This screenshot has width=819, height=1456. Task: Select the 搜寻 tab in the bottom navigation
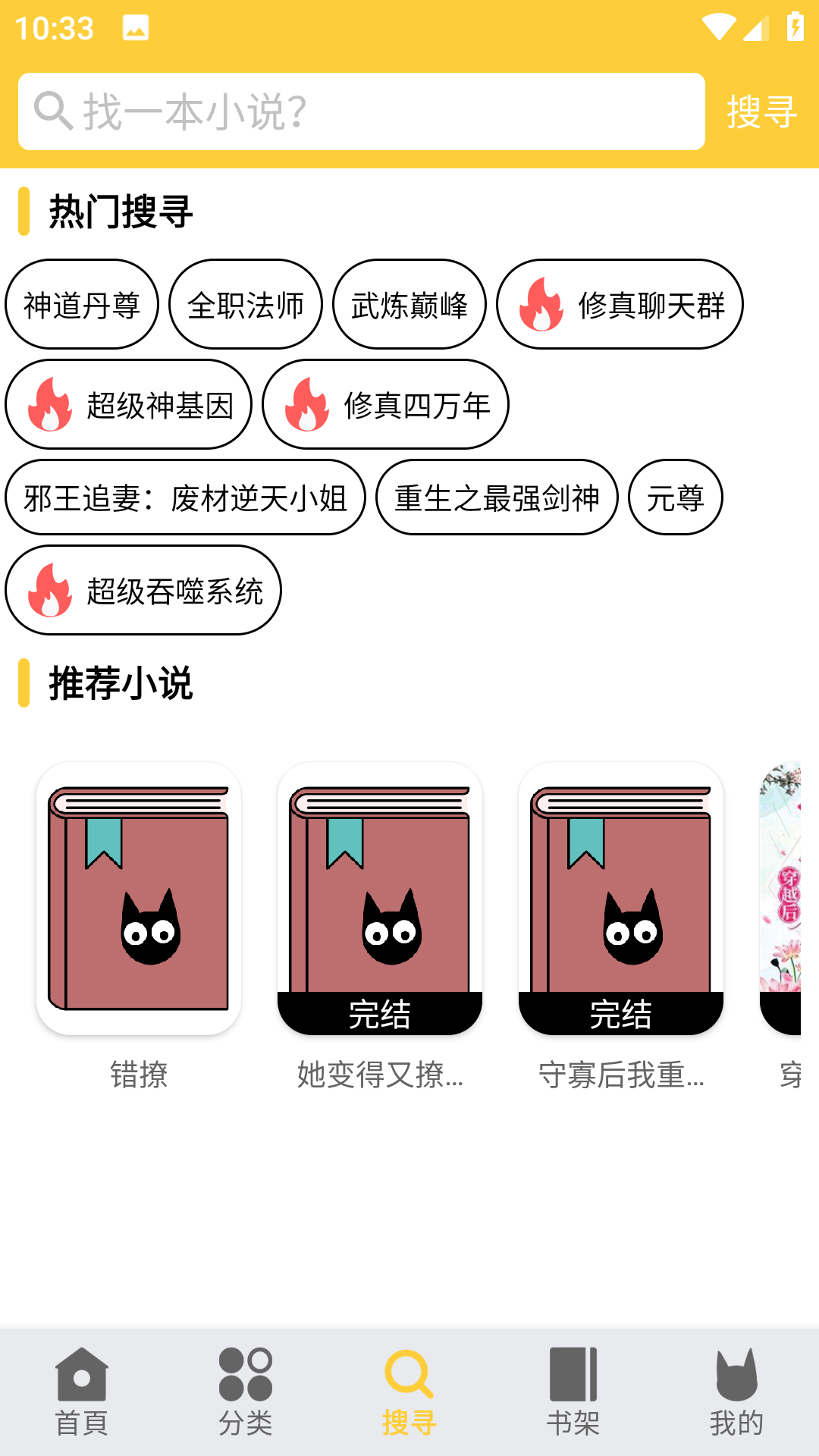409,1392
